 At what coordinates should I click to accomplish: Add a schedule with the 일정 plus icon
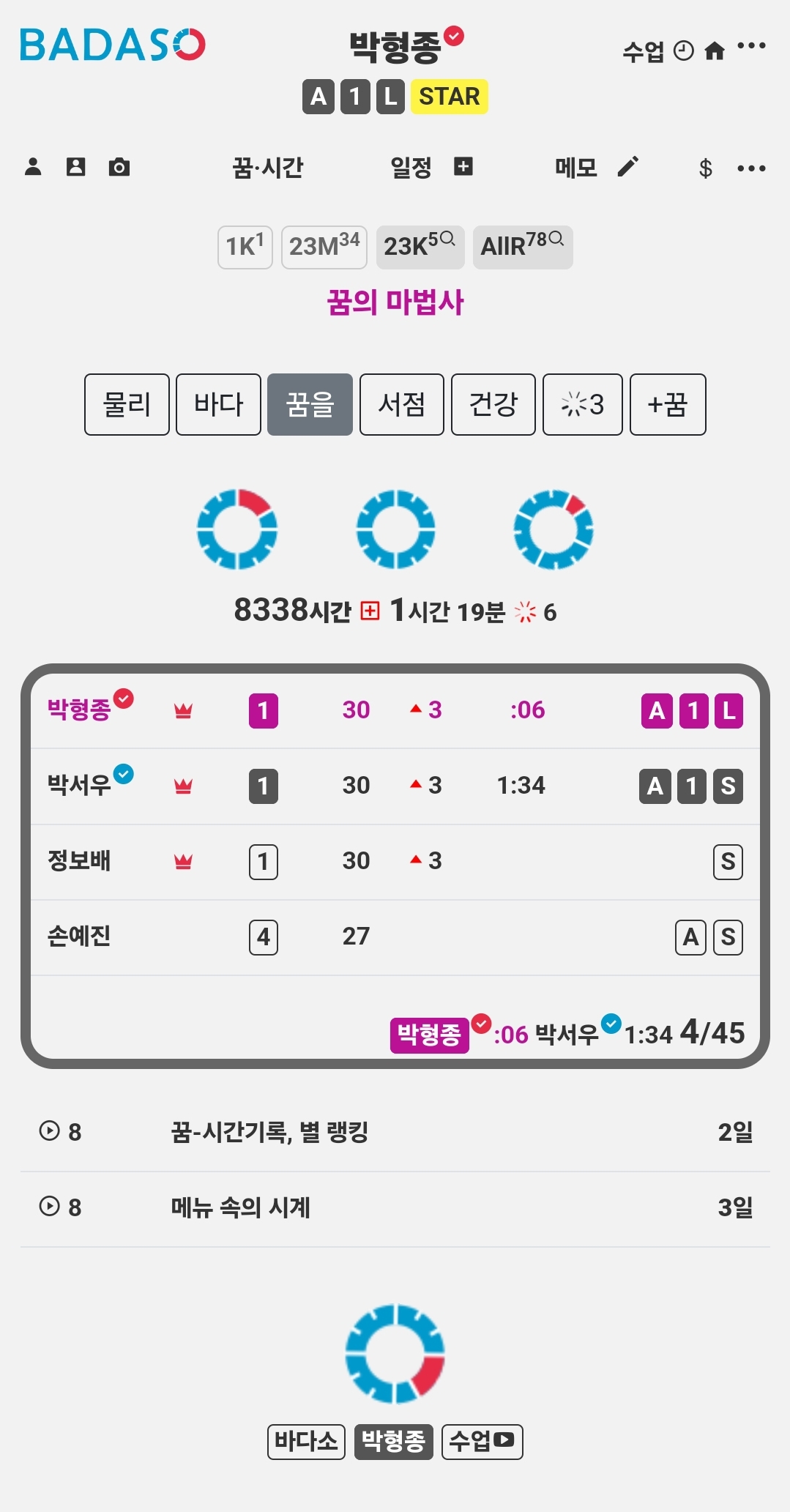tap(463, 166)
